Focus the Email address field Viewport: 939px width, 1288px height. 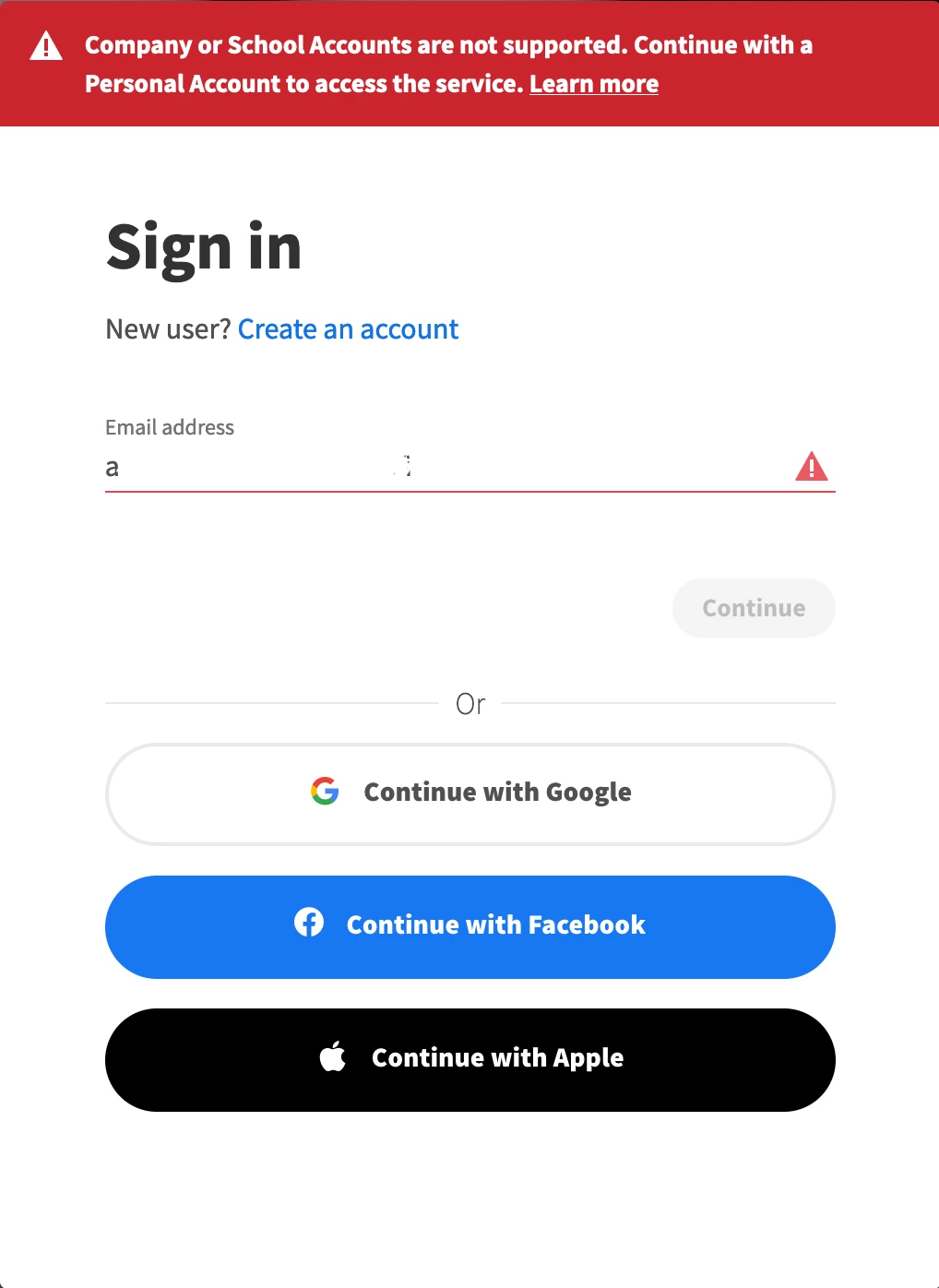coord(443,468)
